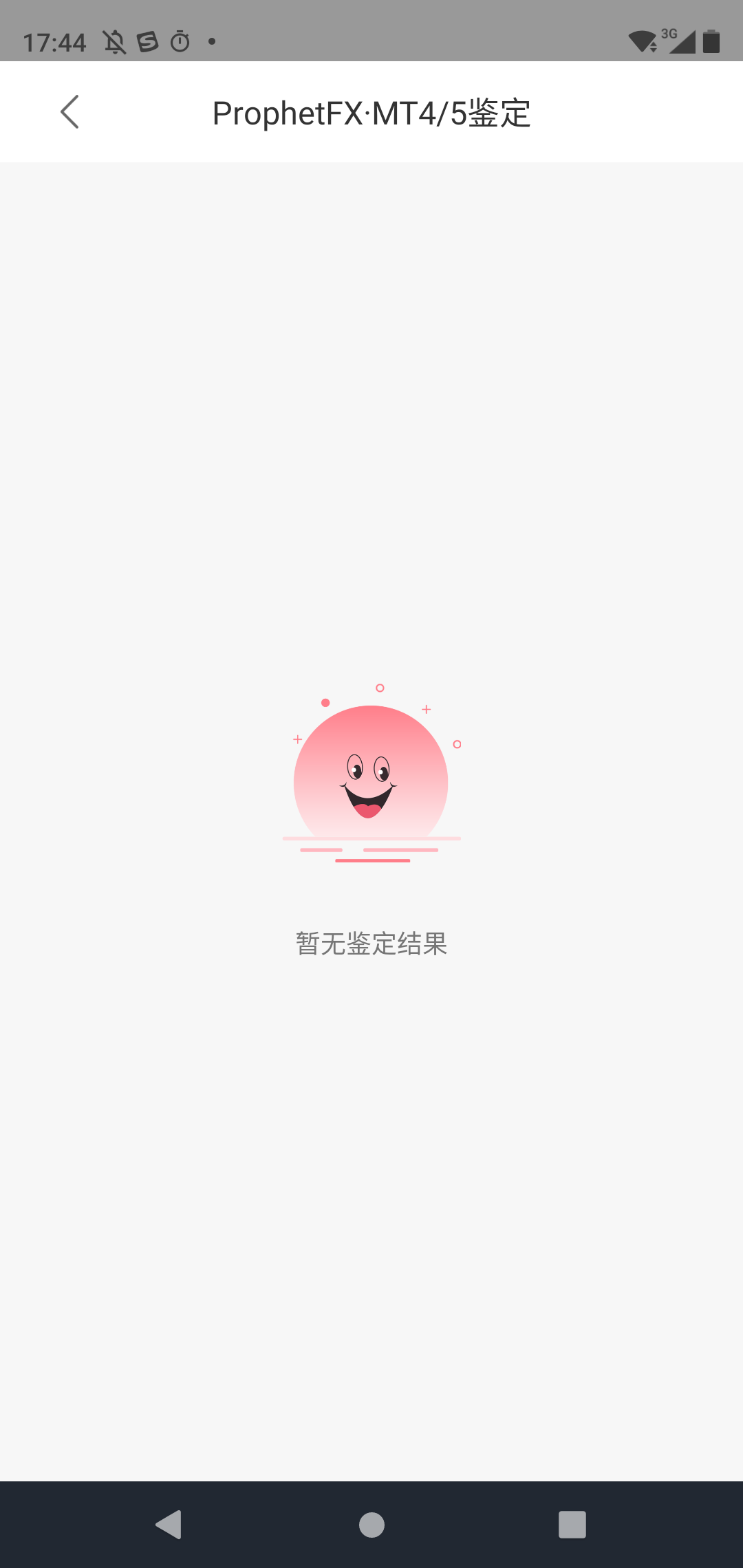
Task: Go back from the ProphetFX MT4/5 page
Action: click(x=69, y=112)
